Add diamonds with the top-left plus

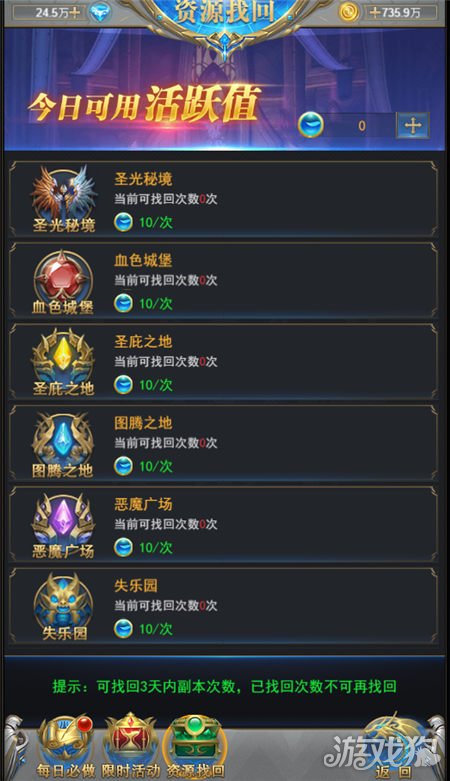[x=75, y=12]
